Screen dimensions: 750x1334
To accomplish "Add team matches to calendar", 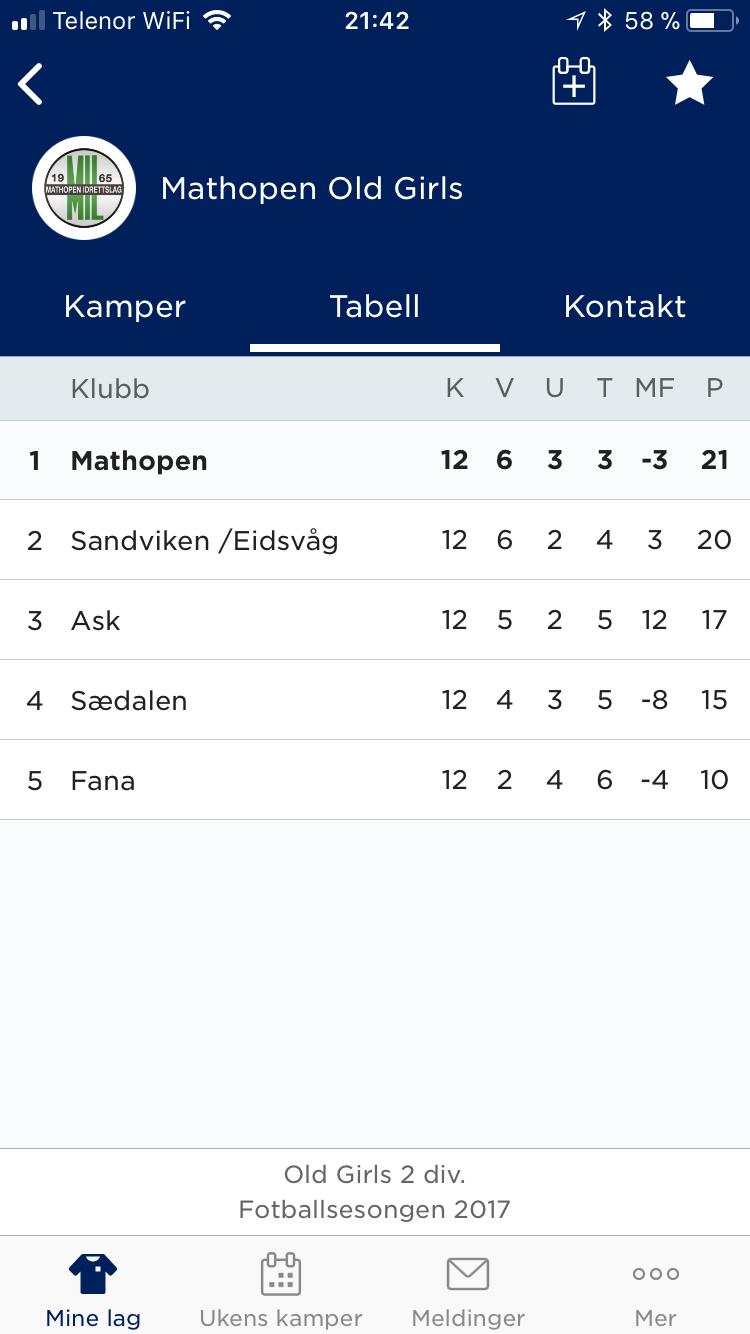I will point(574,82).
